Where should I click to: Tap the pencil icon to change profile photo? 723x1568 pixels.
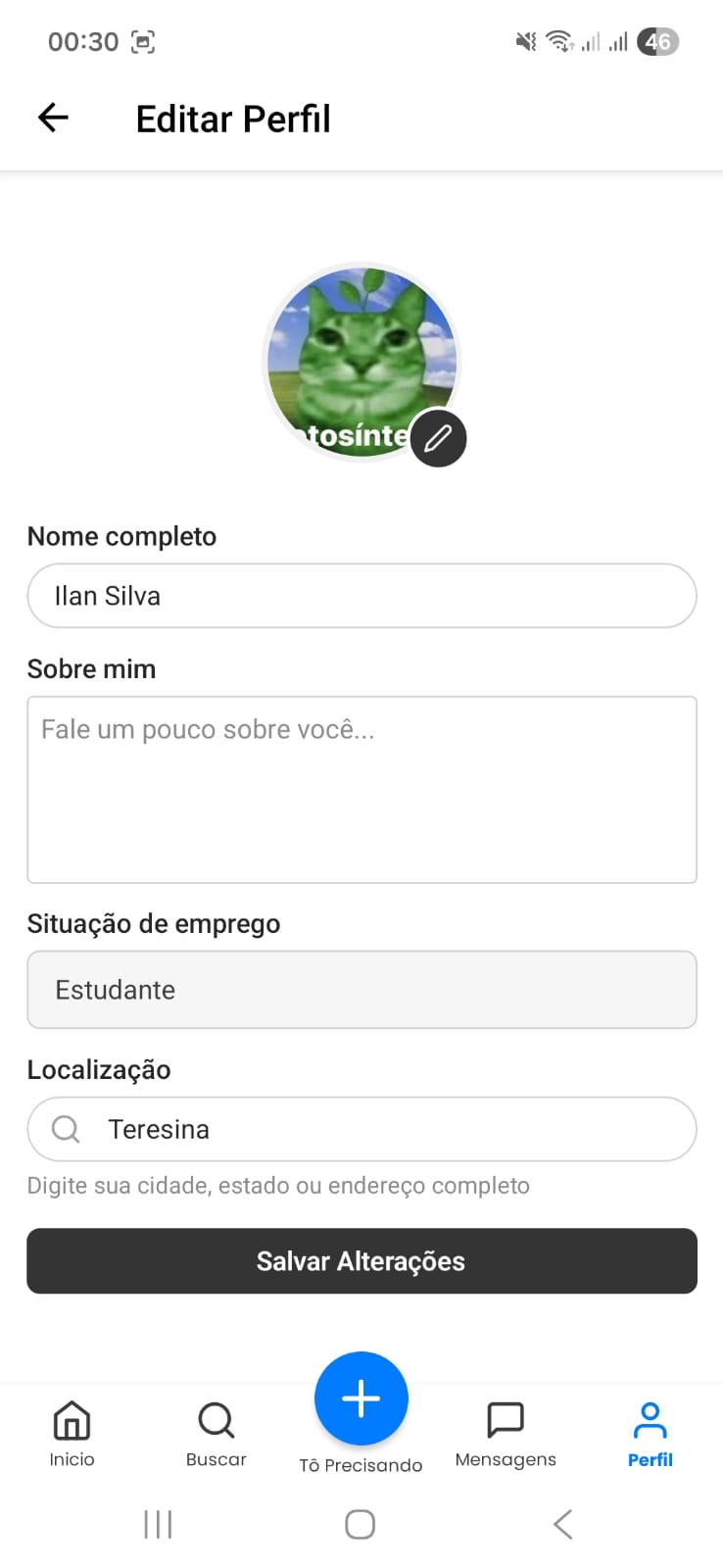click(x=438, y=438)
